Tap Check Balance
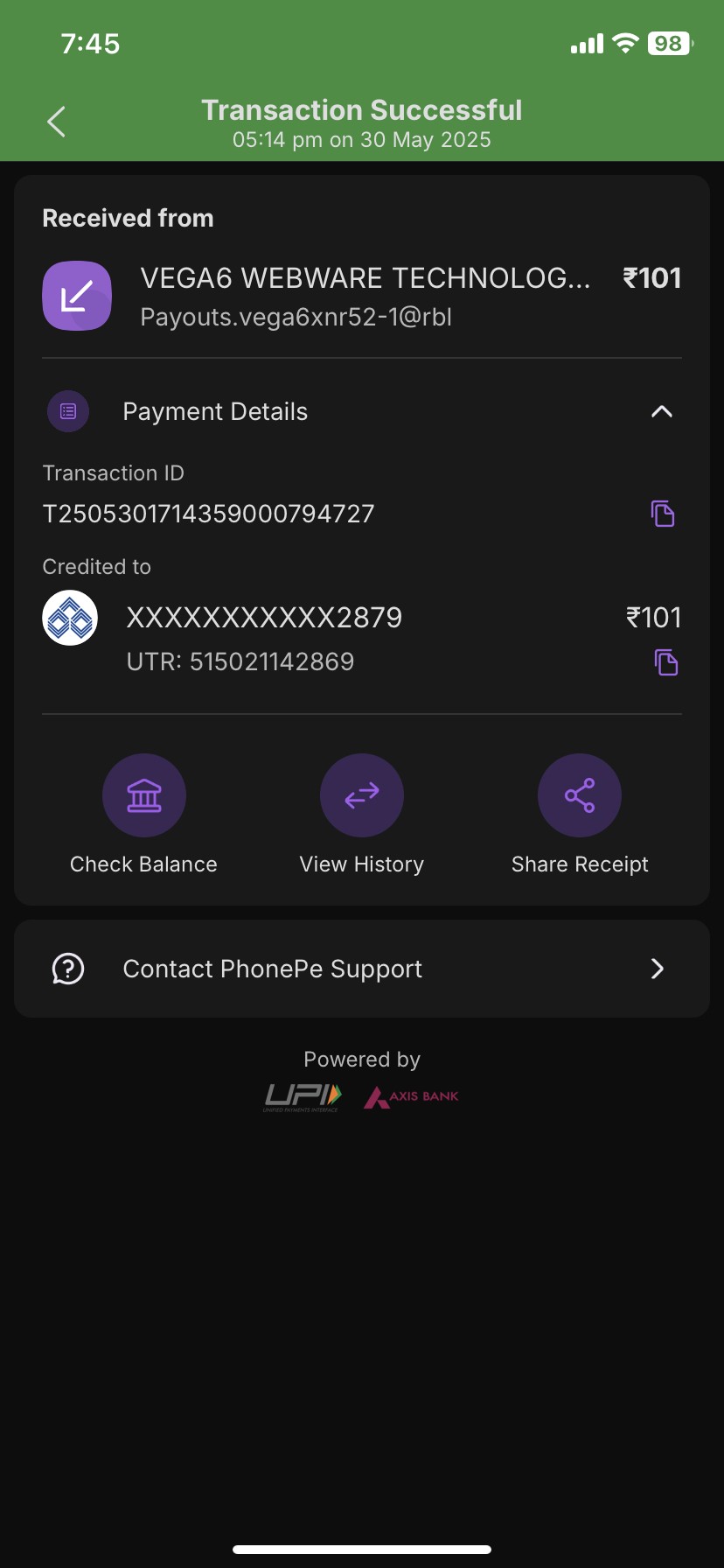Screen dimensions: 724x1568 click(143, 795)
